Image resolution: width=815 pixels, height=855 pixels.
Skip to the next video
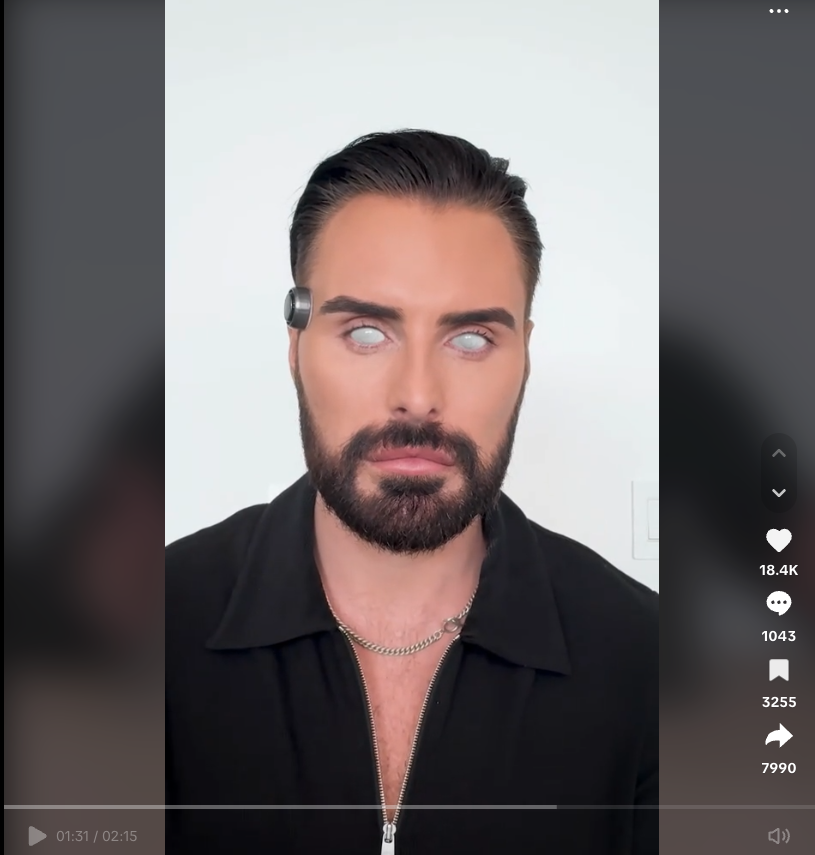pos(779,493)
